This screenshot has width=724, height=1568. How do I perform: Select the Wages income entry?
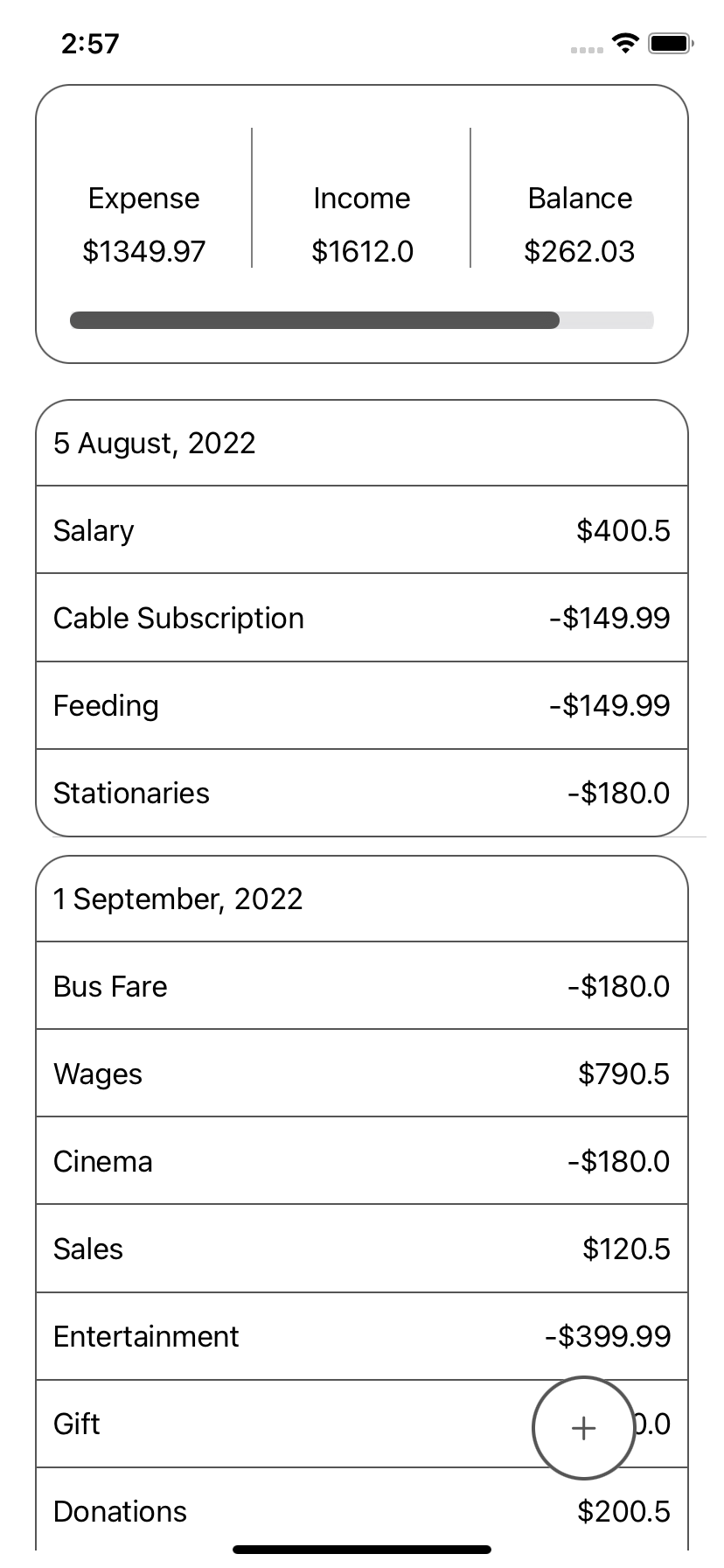coord(361,1073)
